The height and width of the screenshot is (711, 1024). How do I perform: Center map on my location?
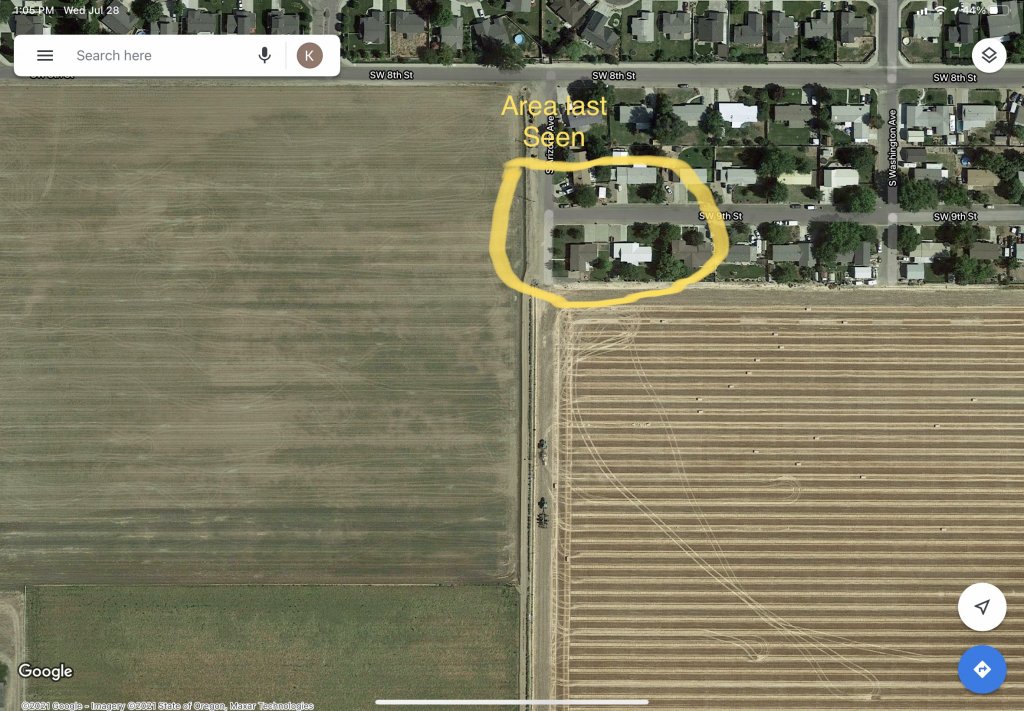[982, 607]
